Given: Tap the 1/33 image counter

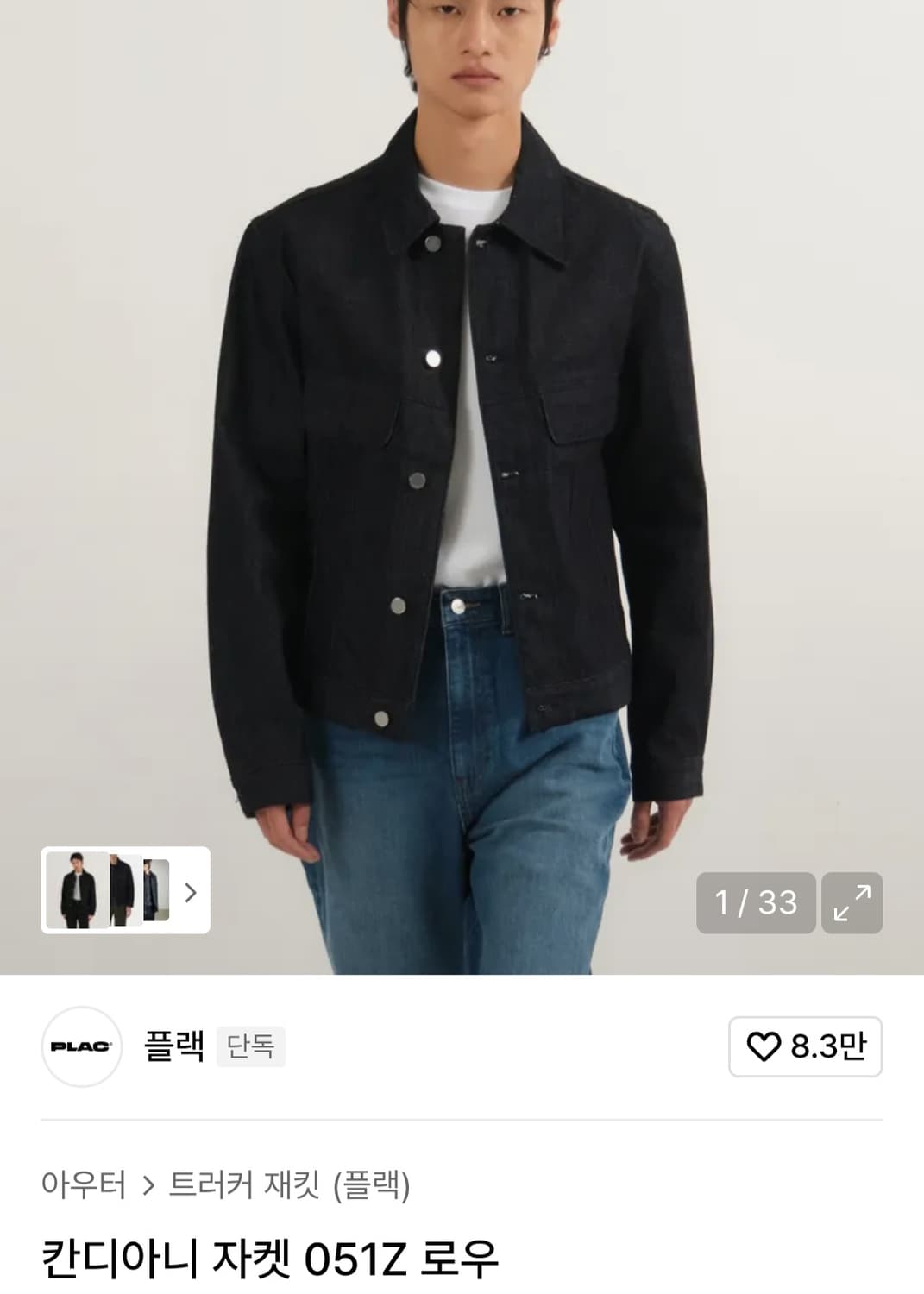Looking at the screenshot, I should click(x=753, y=902).
